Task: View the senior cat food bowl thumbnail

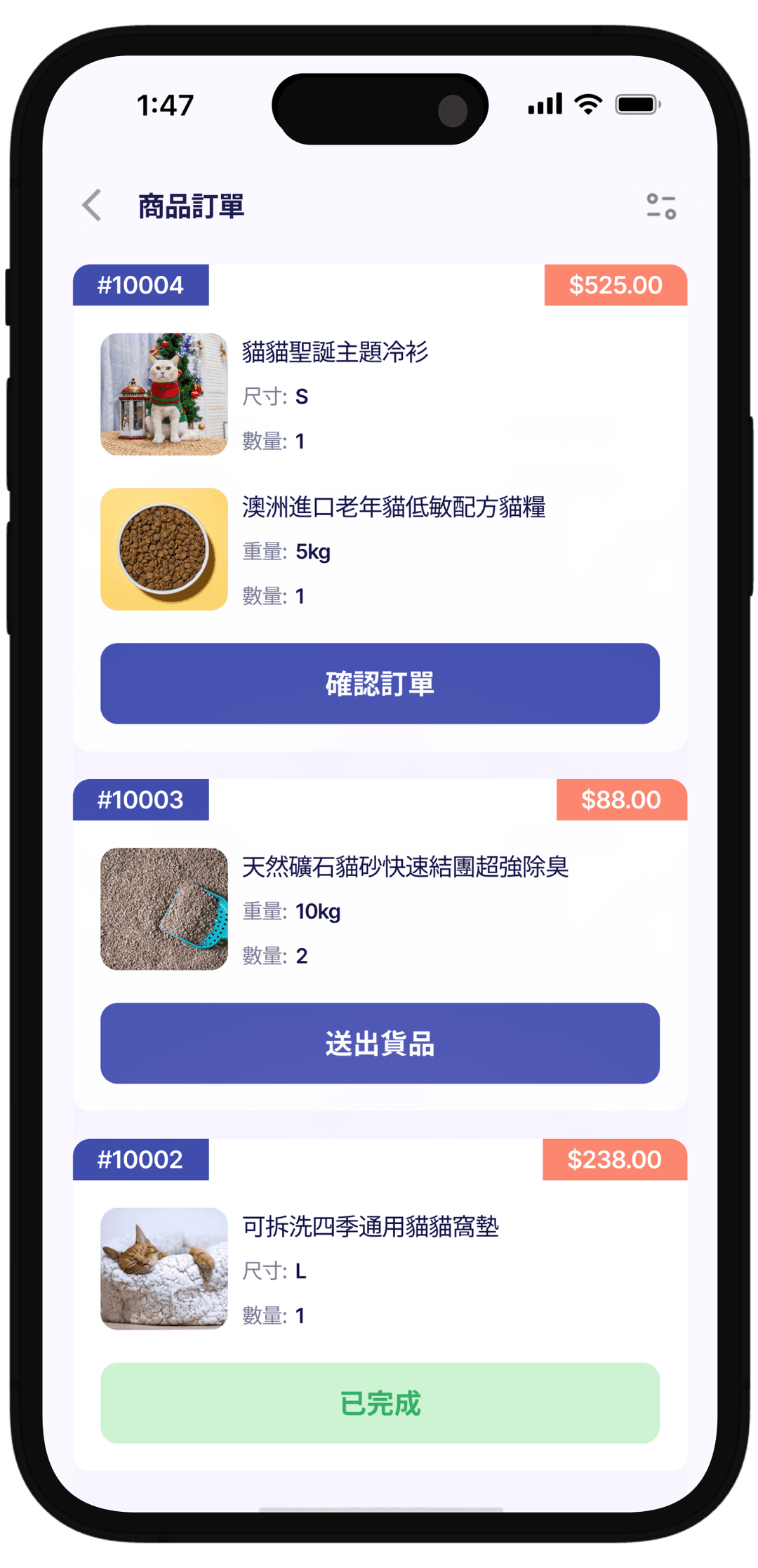Action: 164,547
